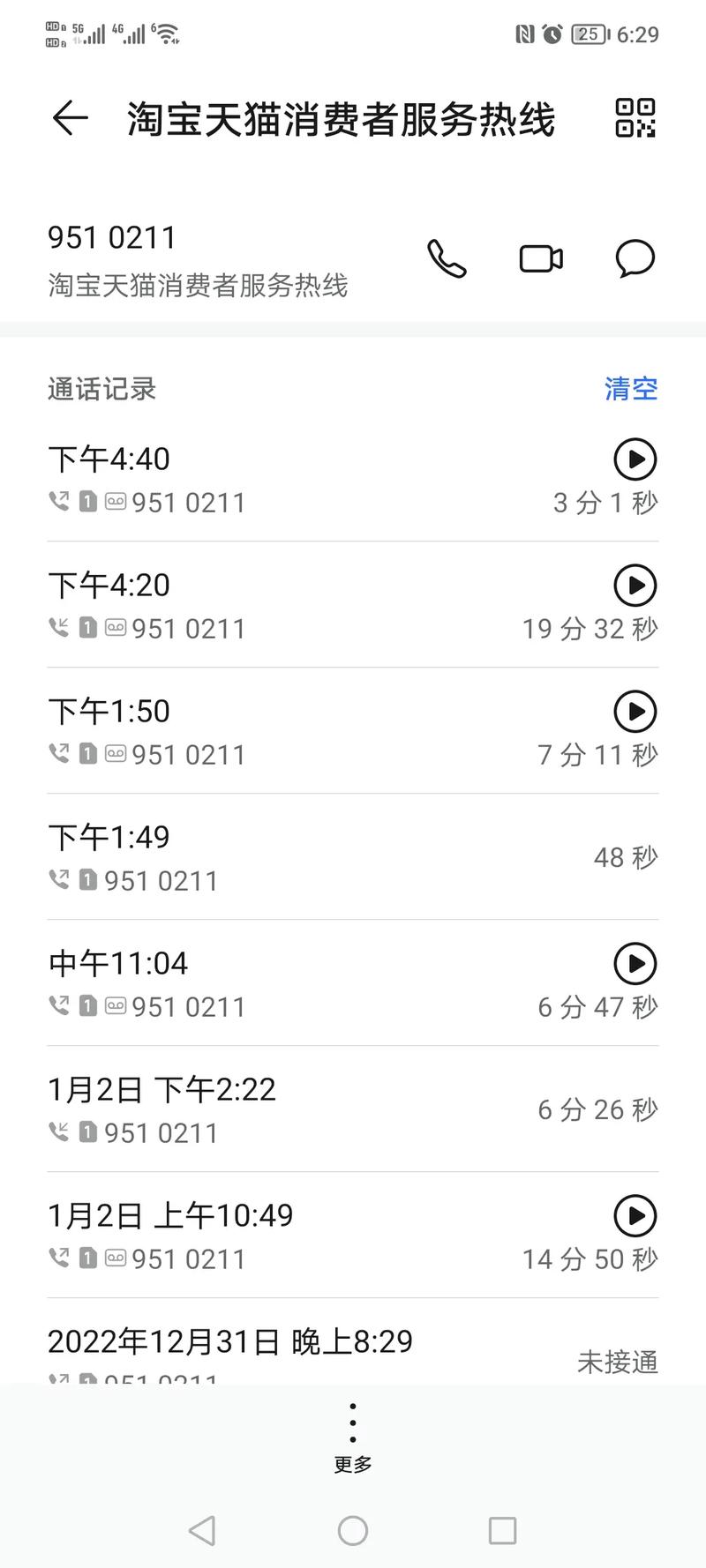Viewport: 706px width, 1568px height.
Task: Open recent apps from navigation bar
Action: pos(502,1531)
